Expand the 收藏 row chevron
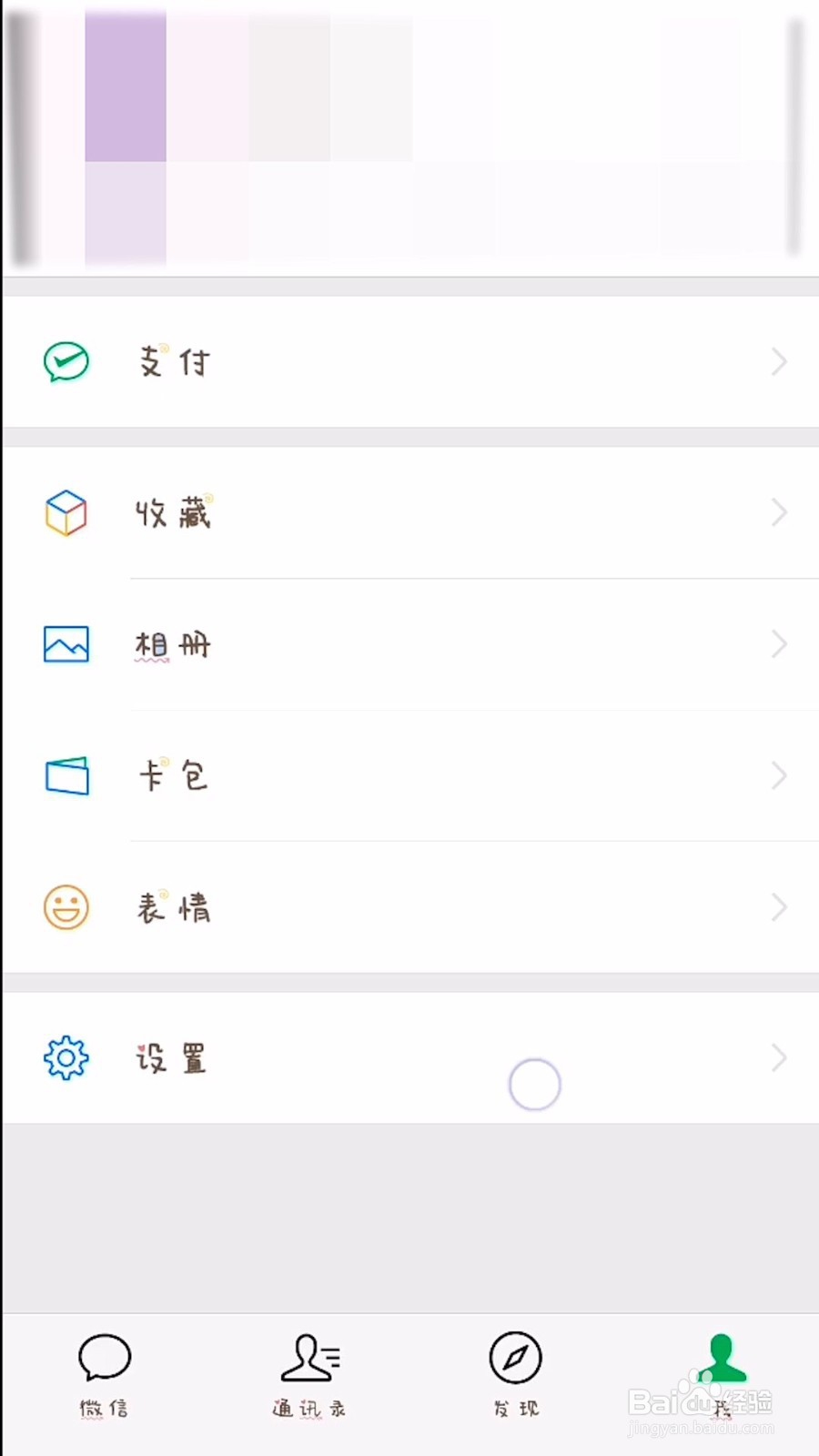This screenshot has width=819, height=1456. coord(779,512)
